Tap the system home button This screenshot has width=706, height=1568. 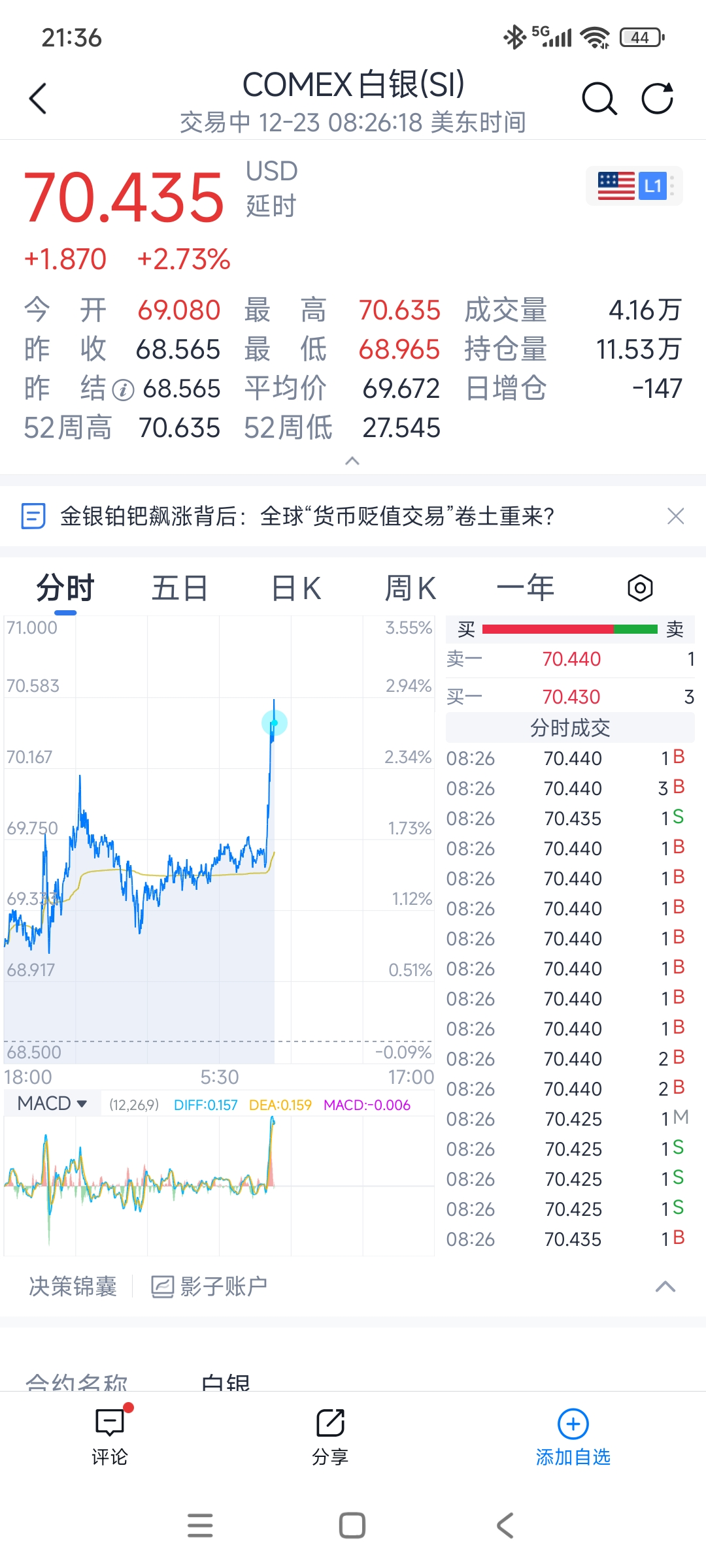click(x=352, y=1526)
